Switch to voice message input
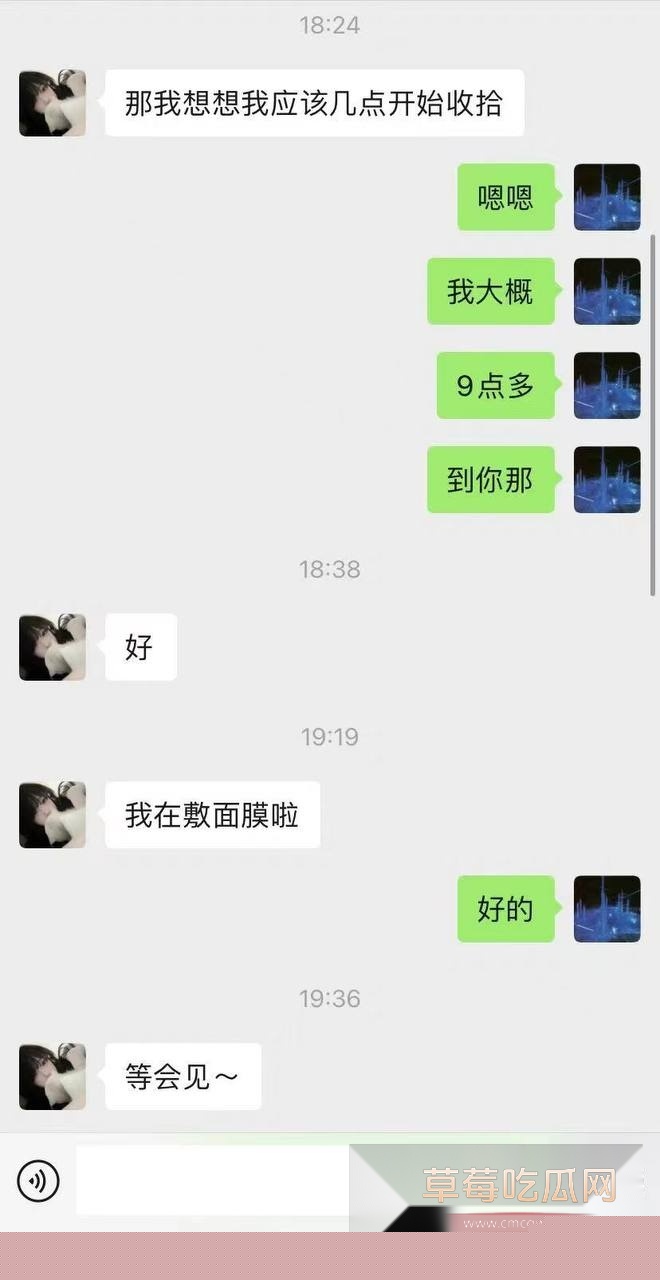This screenshot has width=660, height=1280. coord(38,1181)
